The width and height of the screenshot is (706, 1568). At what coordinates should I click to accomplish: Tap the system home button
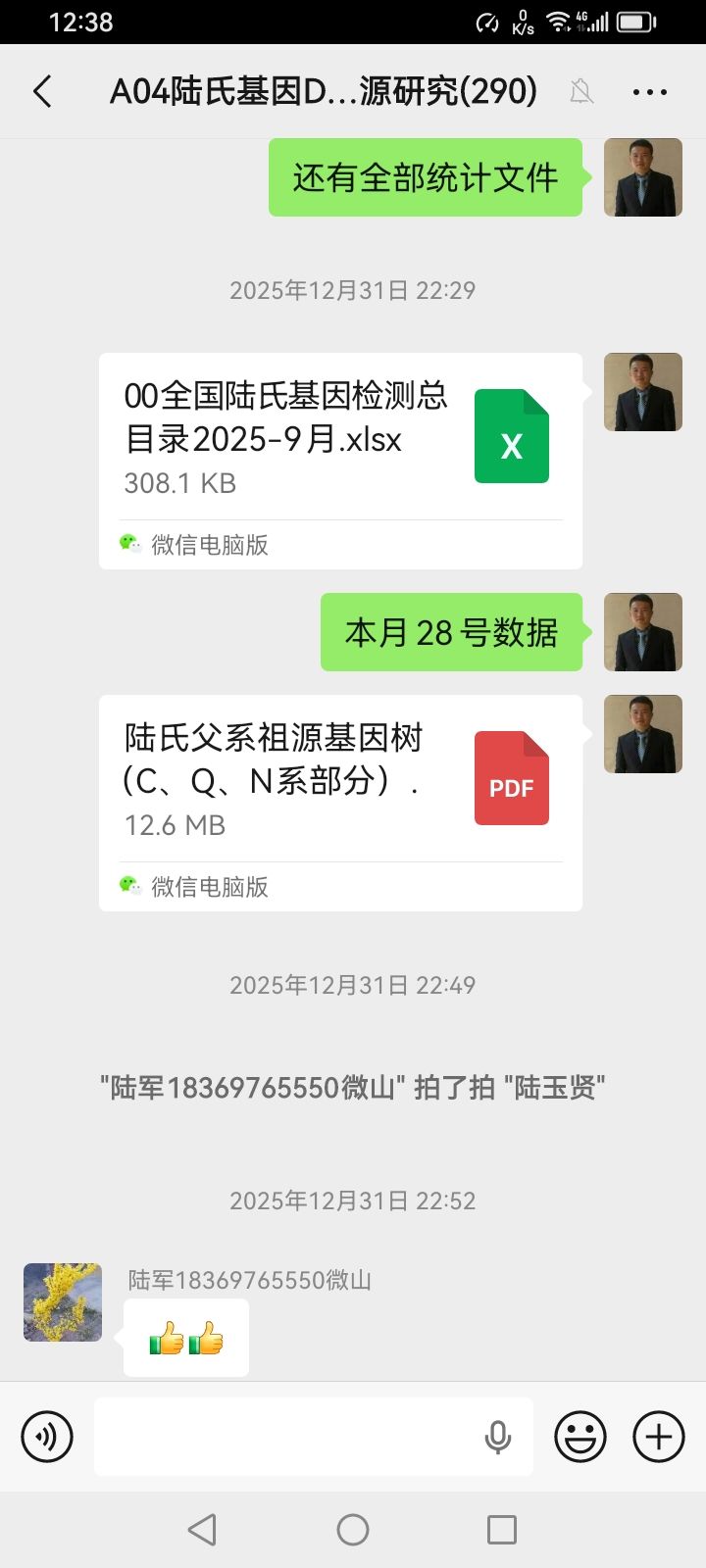(x=353, y=1529)
